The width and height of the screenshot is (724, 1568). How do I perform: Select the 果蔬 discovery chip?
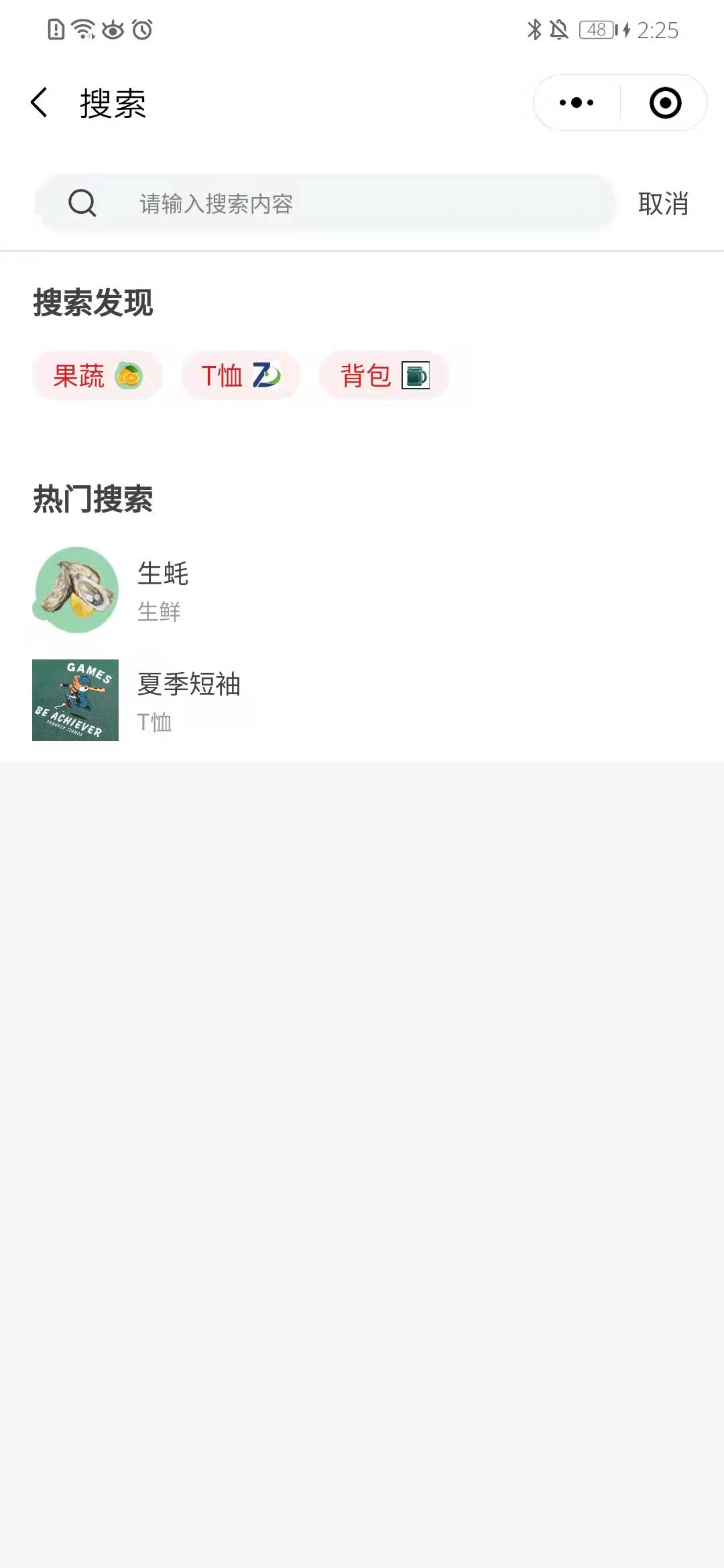click(x=98, y=375)
